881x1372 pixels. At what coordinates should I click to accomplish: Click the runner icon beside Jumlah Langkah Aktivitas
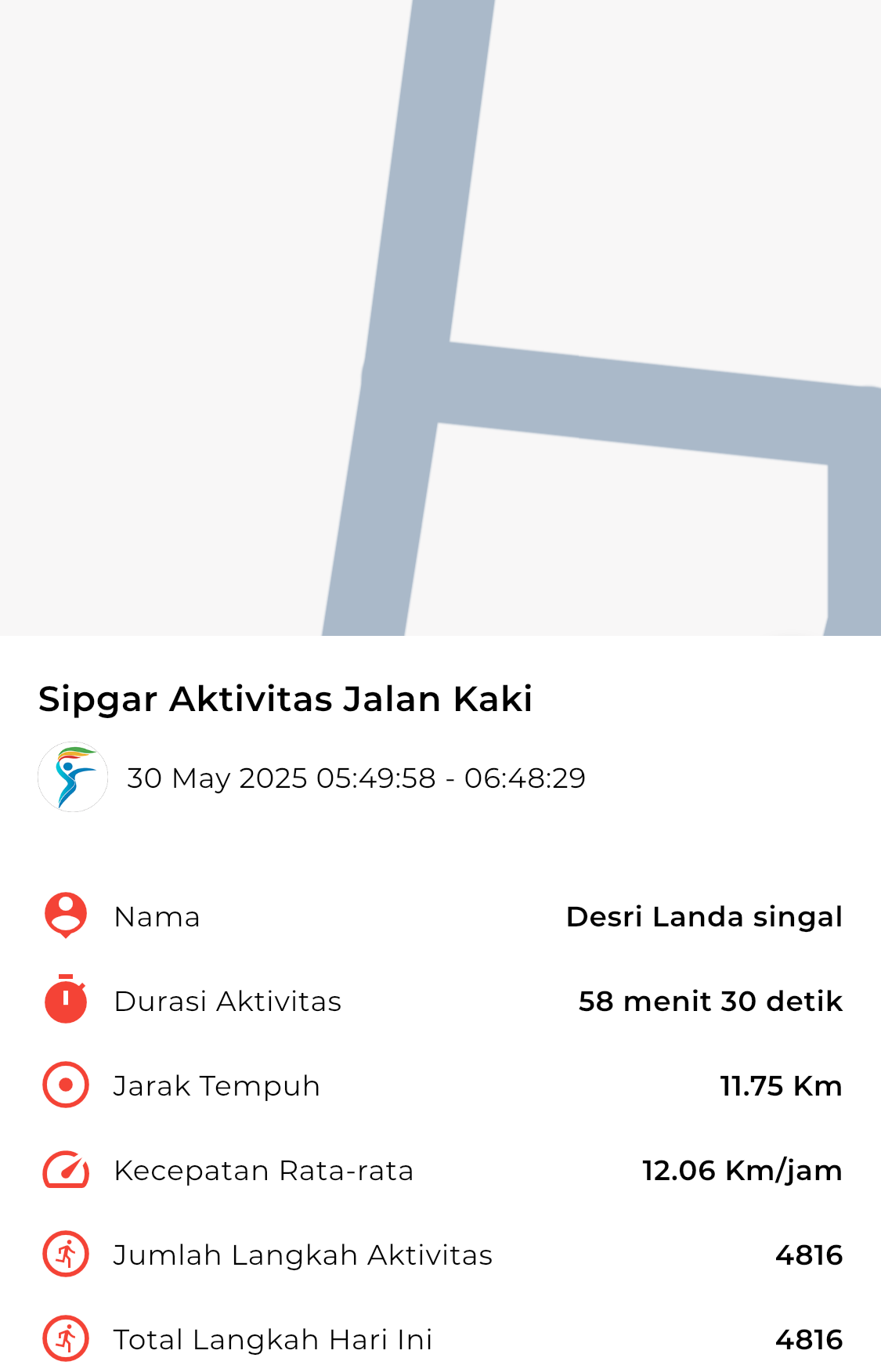(65, 1254)
